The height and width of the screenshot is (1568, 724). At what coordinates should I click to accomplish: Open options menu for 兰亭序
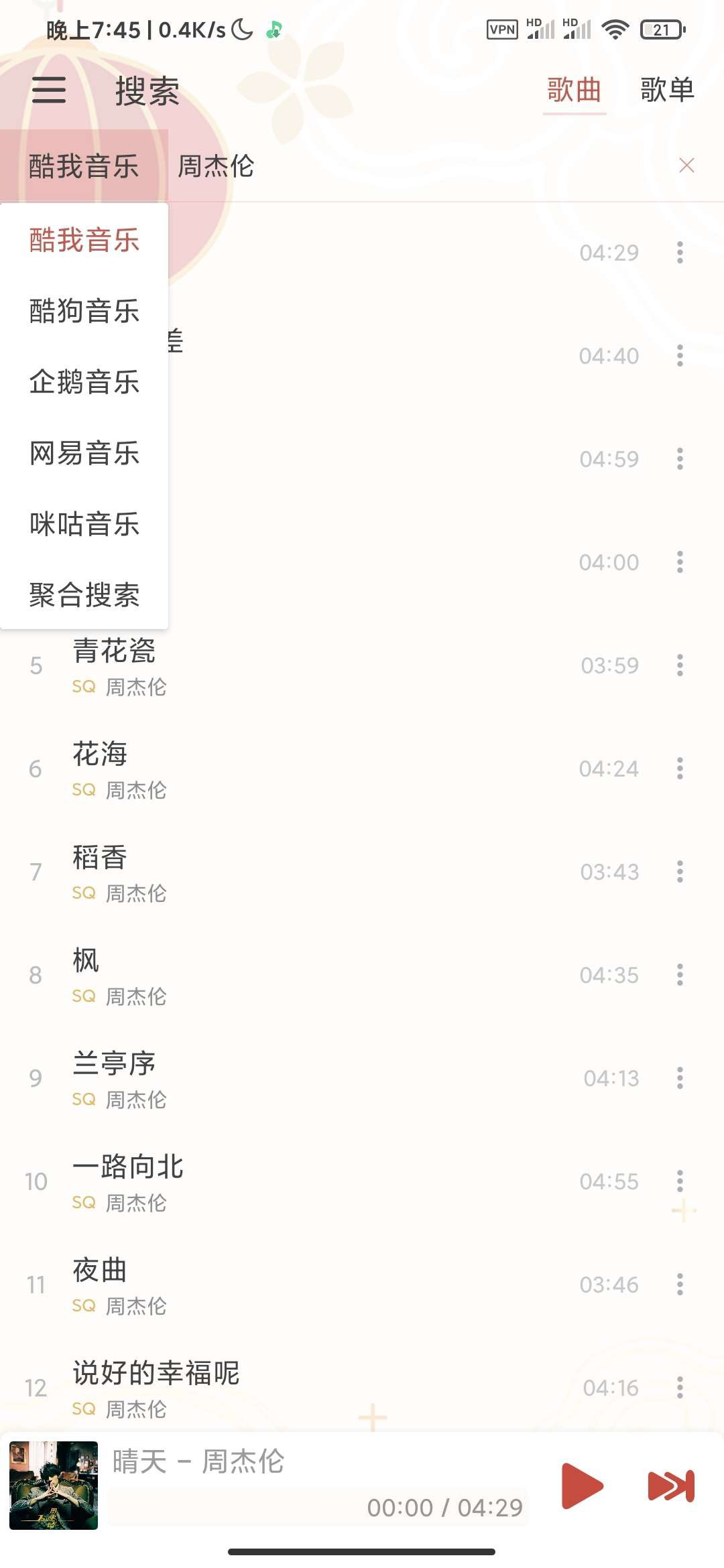click(x=679, y=1077)
